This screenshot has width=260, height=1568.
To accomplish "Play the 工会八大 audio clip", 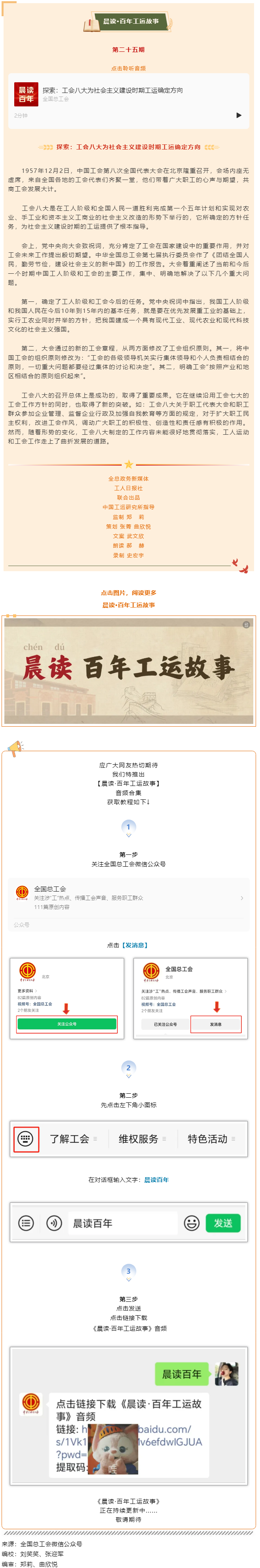I will coord(238,115).
